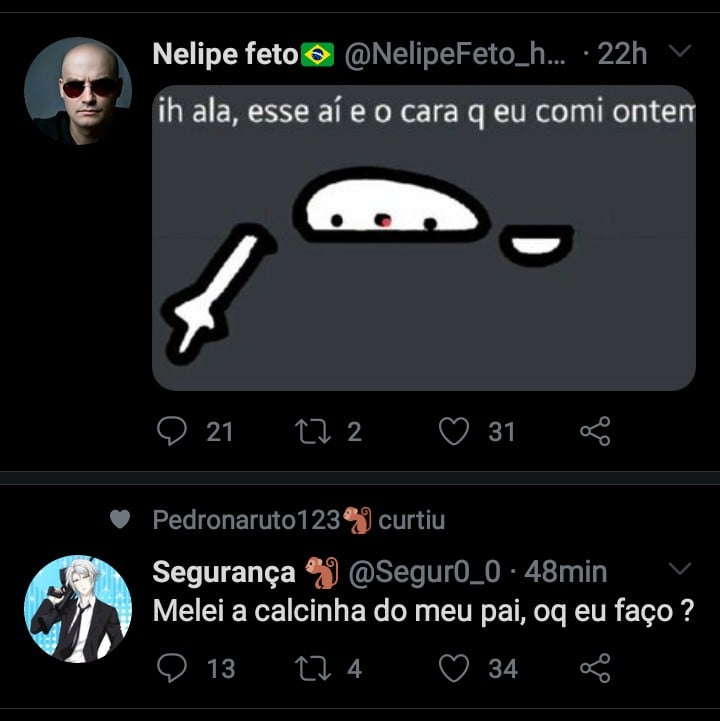Like Segurança's tweet
The width and height of the screenshot is (720, 721).
(455, 668)
